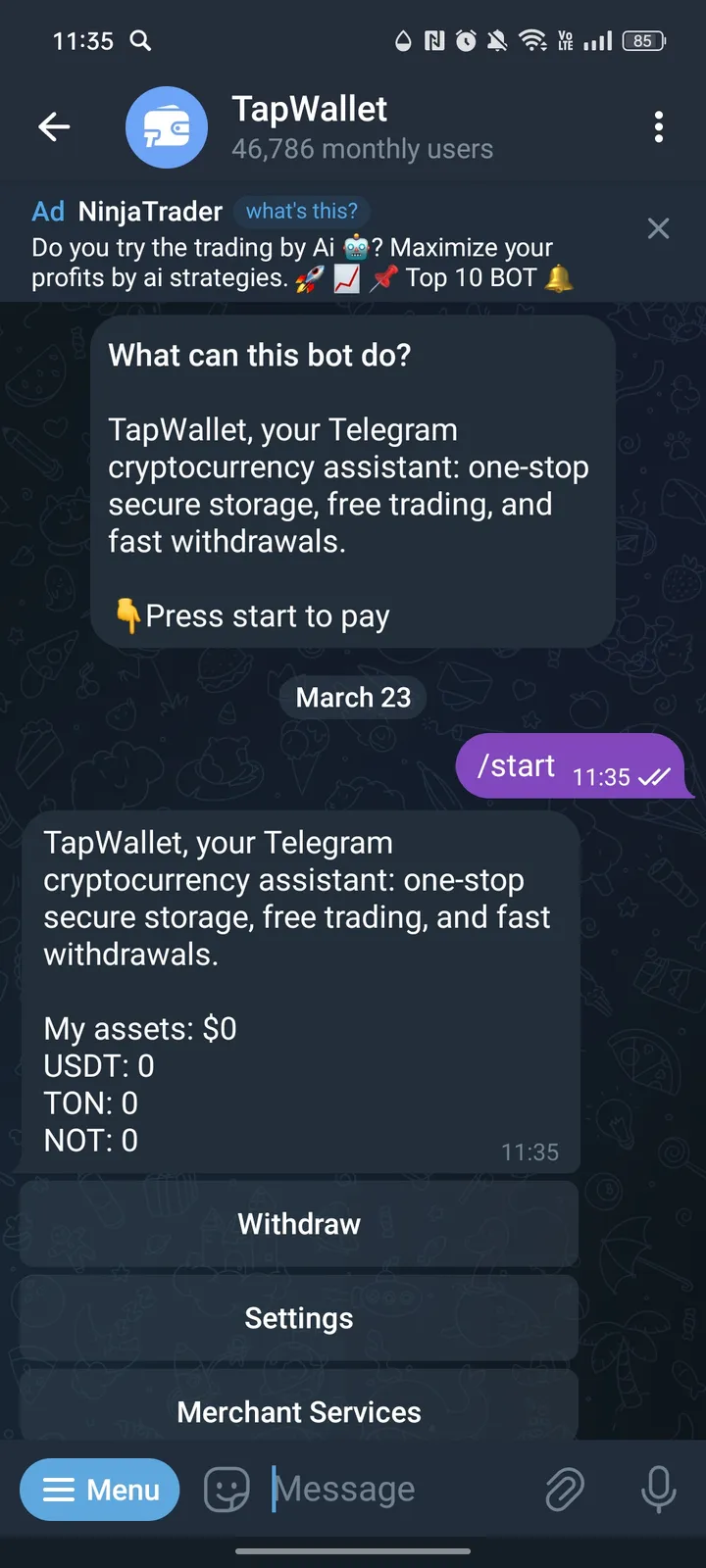
Task: Dismiss the NinjaTrader ad
Action: click(658, 228)
